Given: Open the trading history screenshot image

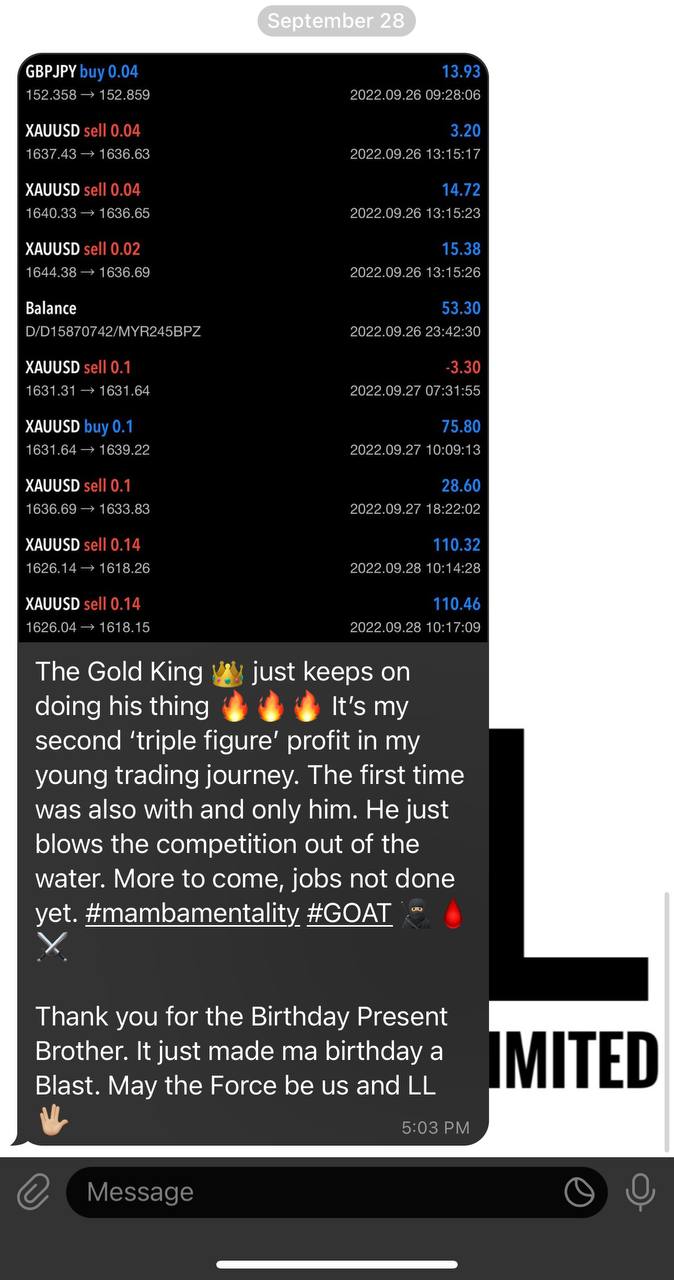Looking at the screenshot, I should 253,347.
